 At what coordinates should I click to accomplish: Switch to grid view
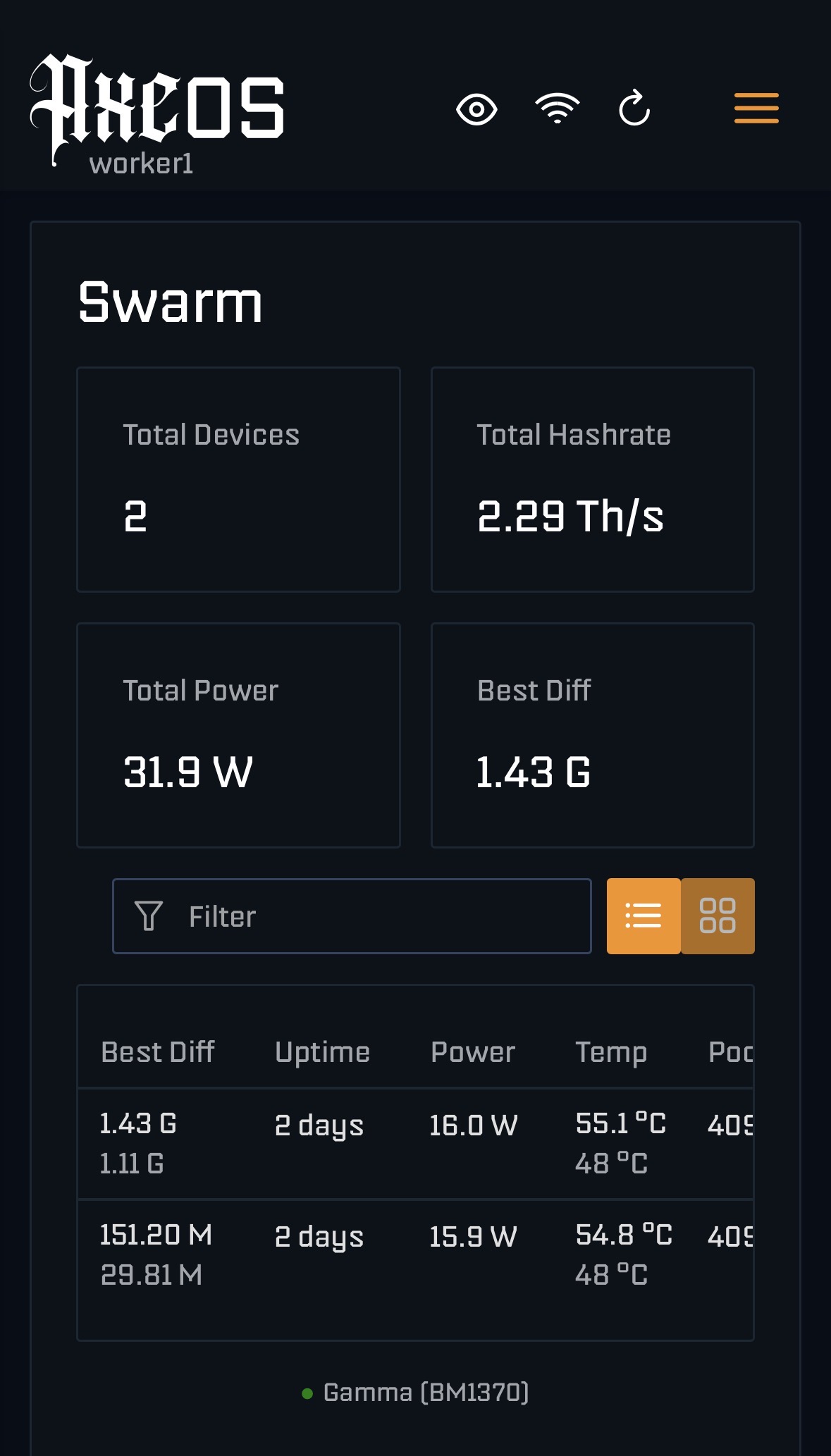point(718,916)
